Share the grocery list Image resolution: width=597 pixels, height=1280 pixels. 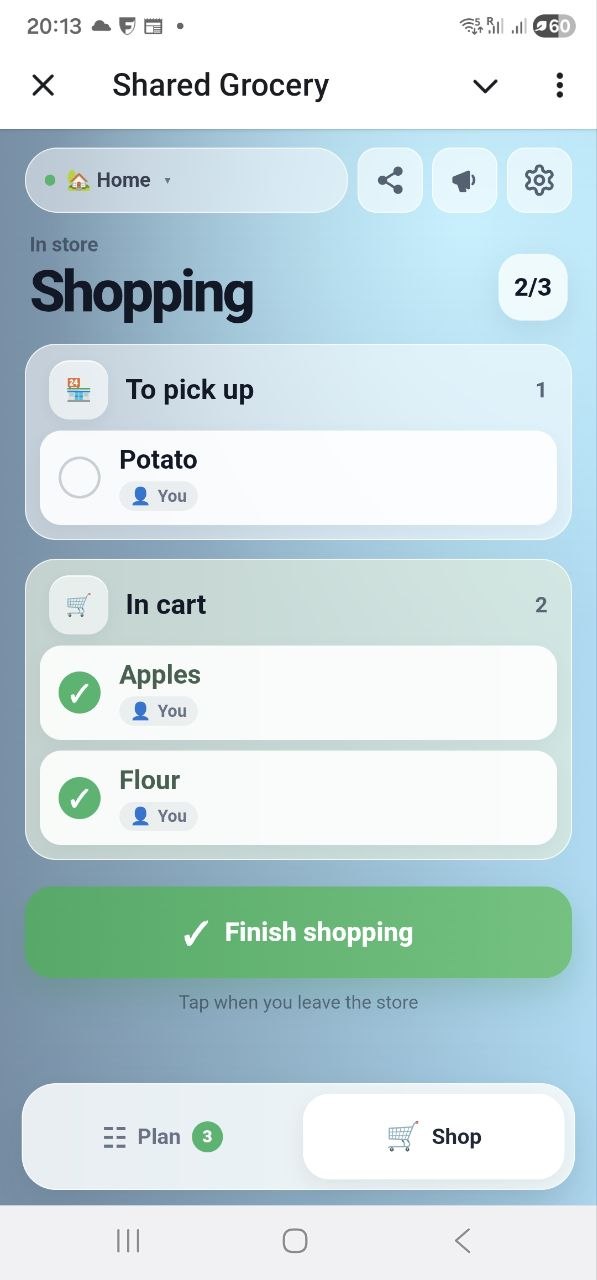tap(390, 180)
